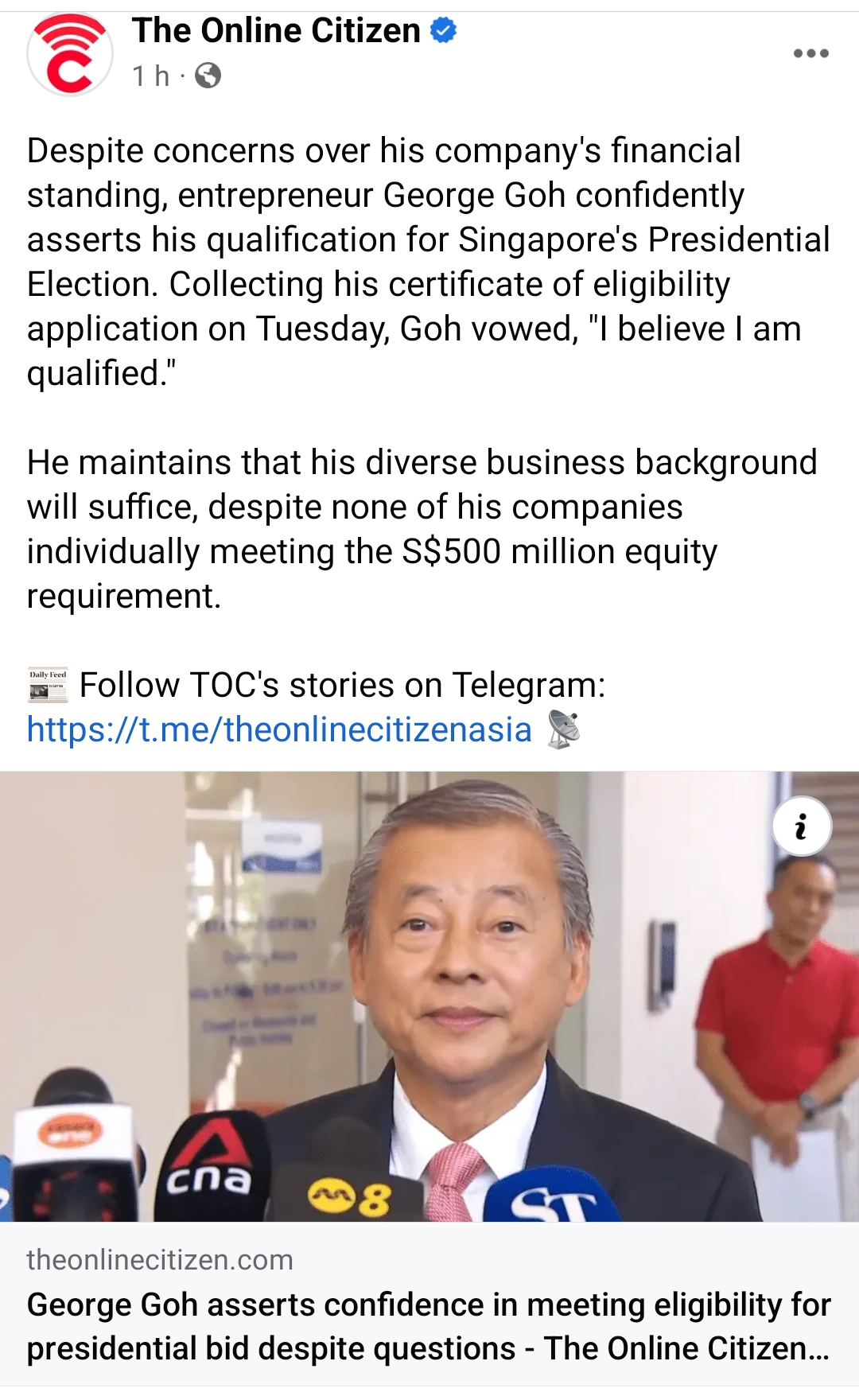Open The Online Citizen profile picture
Viewport: 859px width, 1400px height.
coord(70,54)
